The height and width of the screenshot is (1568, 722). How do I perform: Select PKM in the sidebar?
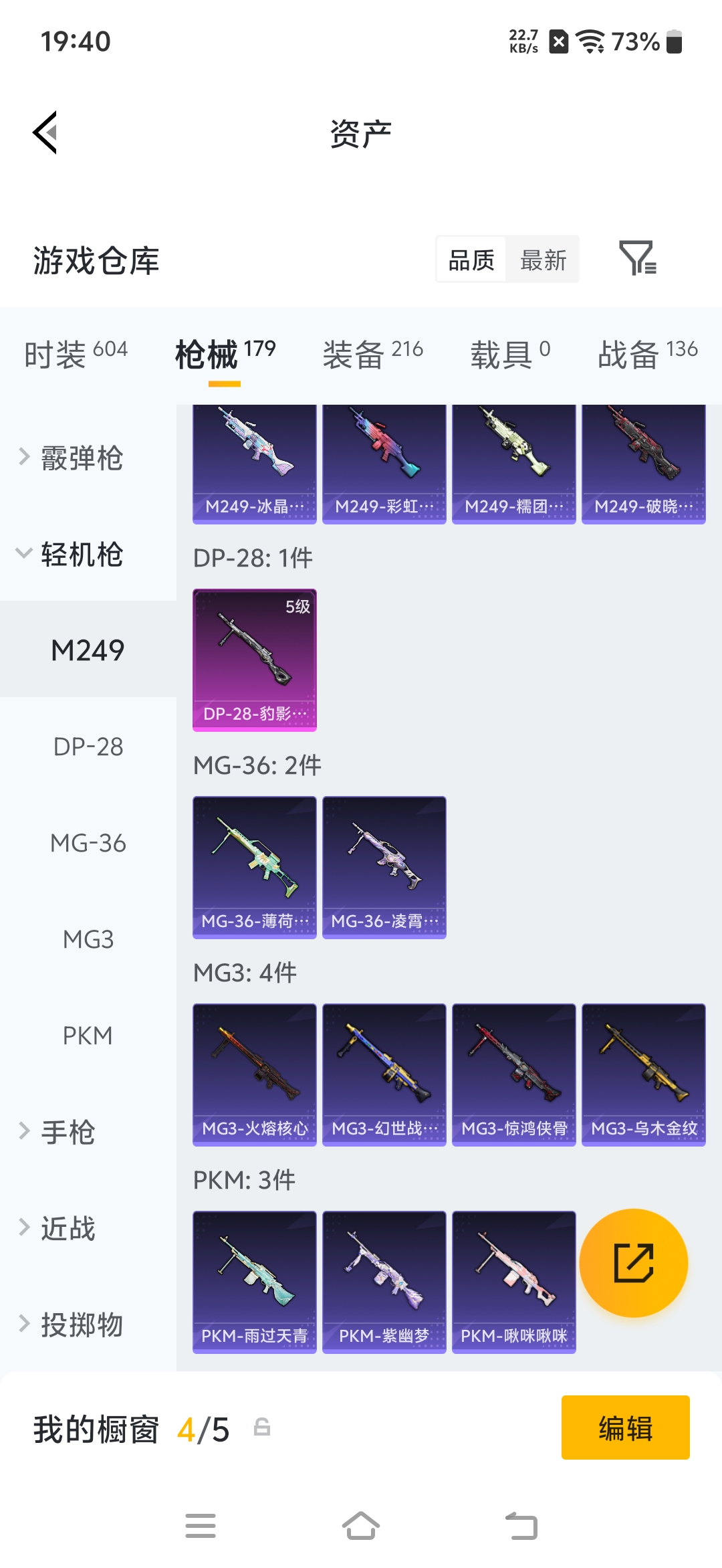[88, 1036]
